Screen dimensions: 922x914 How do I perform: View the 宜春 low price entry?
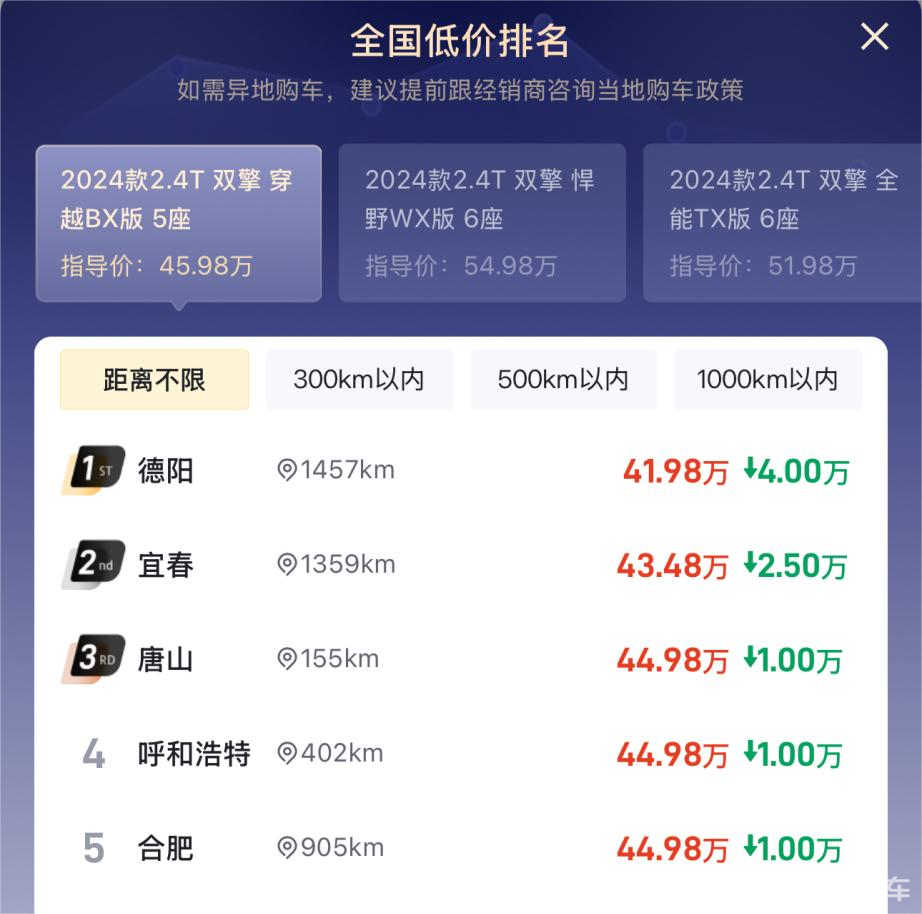pyautogui.click(x=460, y=565)
